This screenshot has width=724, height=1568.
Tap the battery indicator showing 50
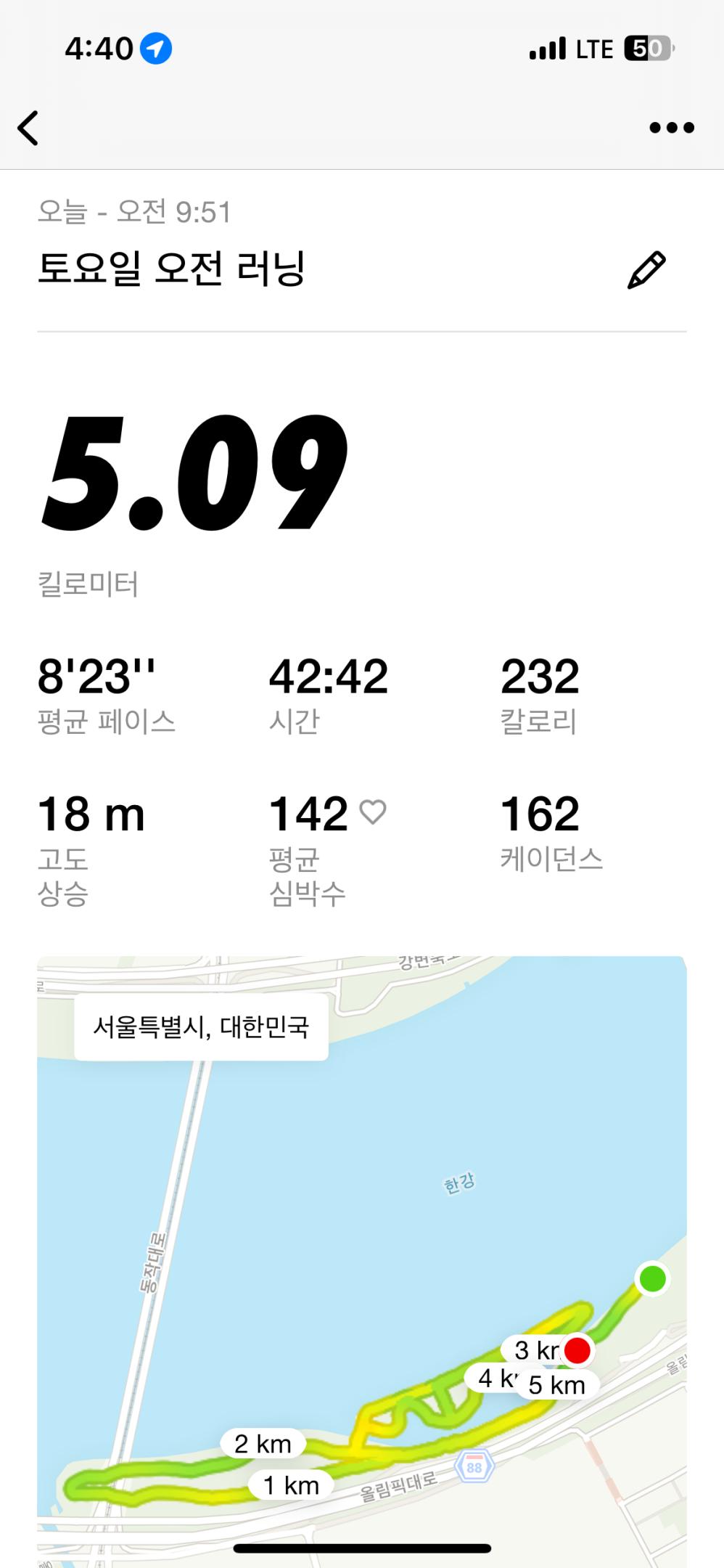(646, 48)
